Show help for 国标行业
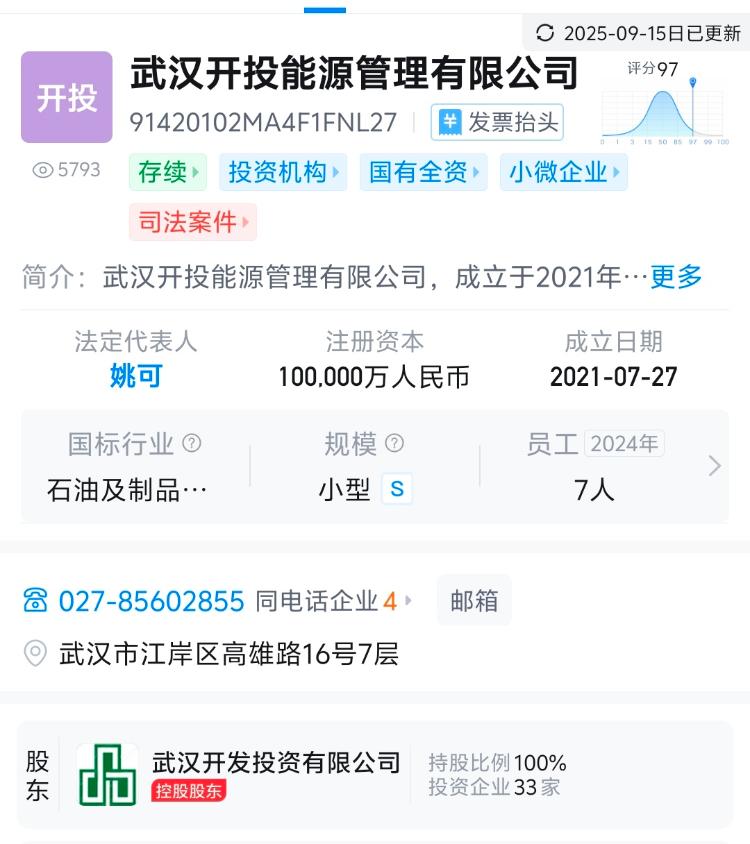The width and height of the screenshot is (750, 844). point(192,443)
